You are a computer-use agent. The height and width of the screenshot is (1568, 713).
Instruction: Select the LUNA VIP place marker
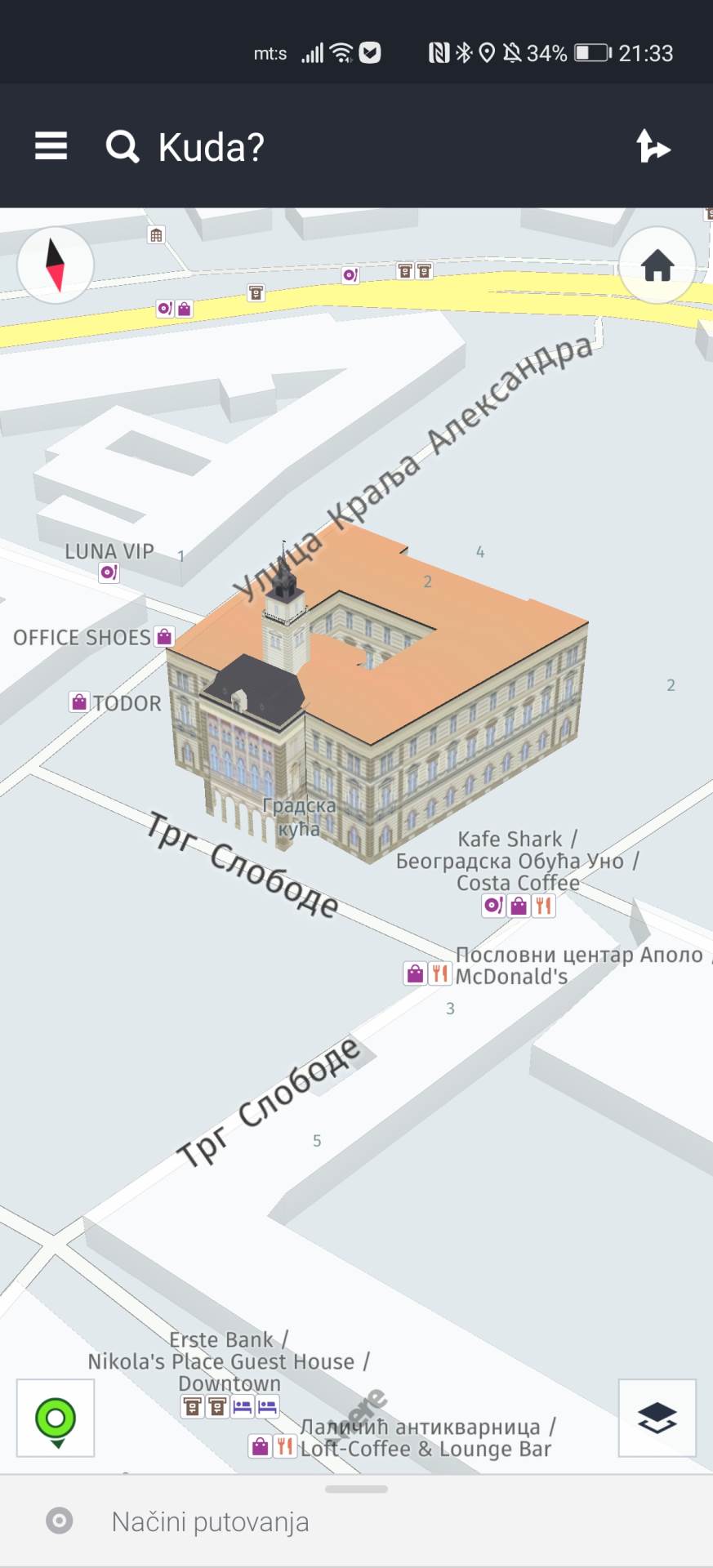[109, 572]
